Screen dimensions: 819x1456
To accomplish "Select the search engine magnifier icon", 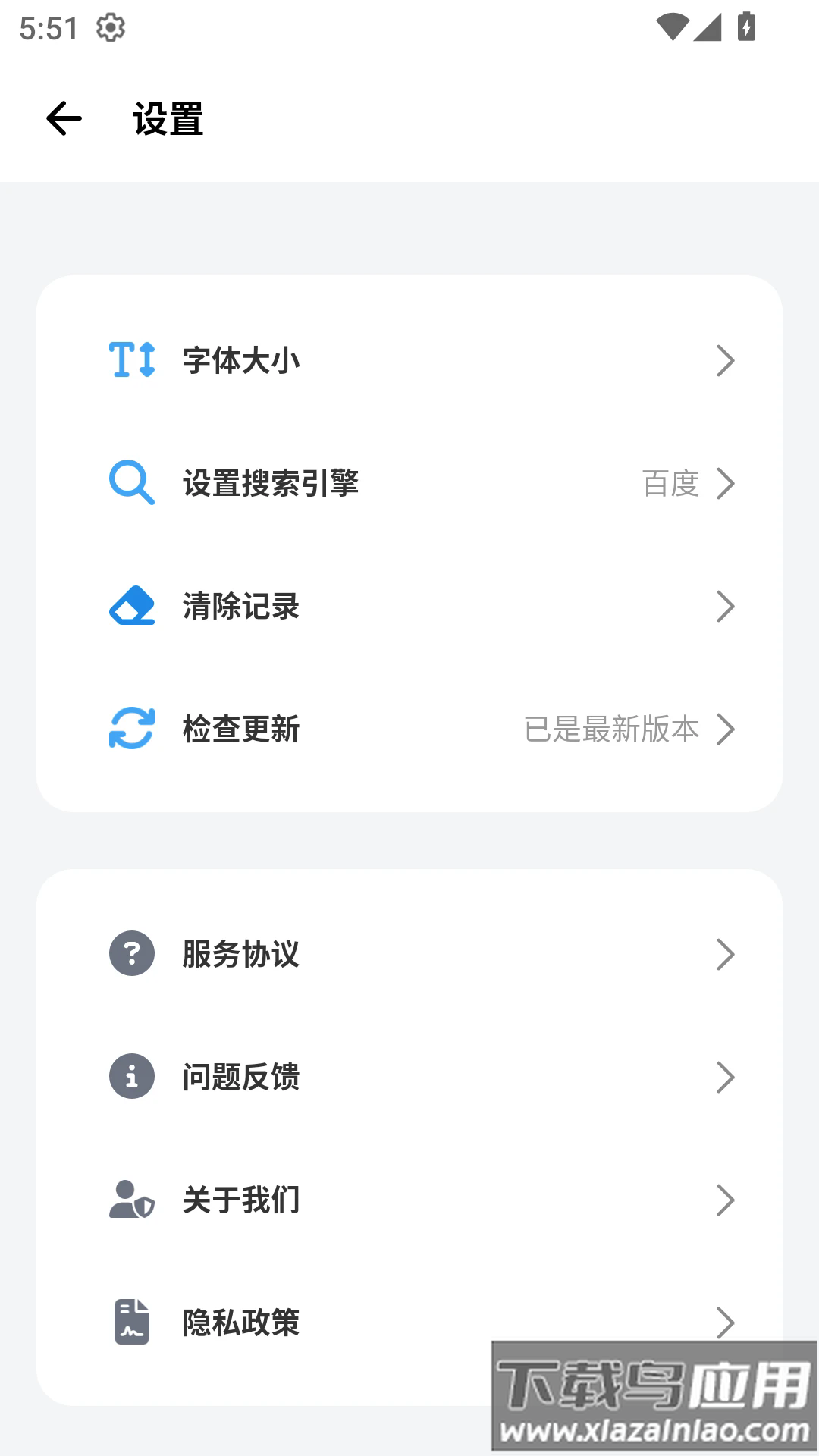I will click(x=130, y=484).
